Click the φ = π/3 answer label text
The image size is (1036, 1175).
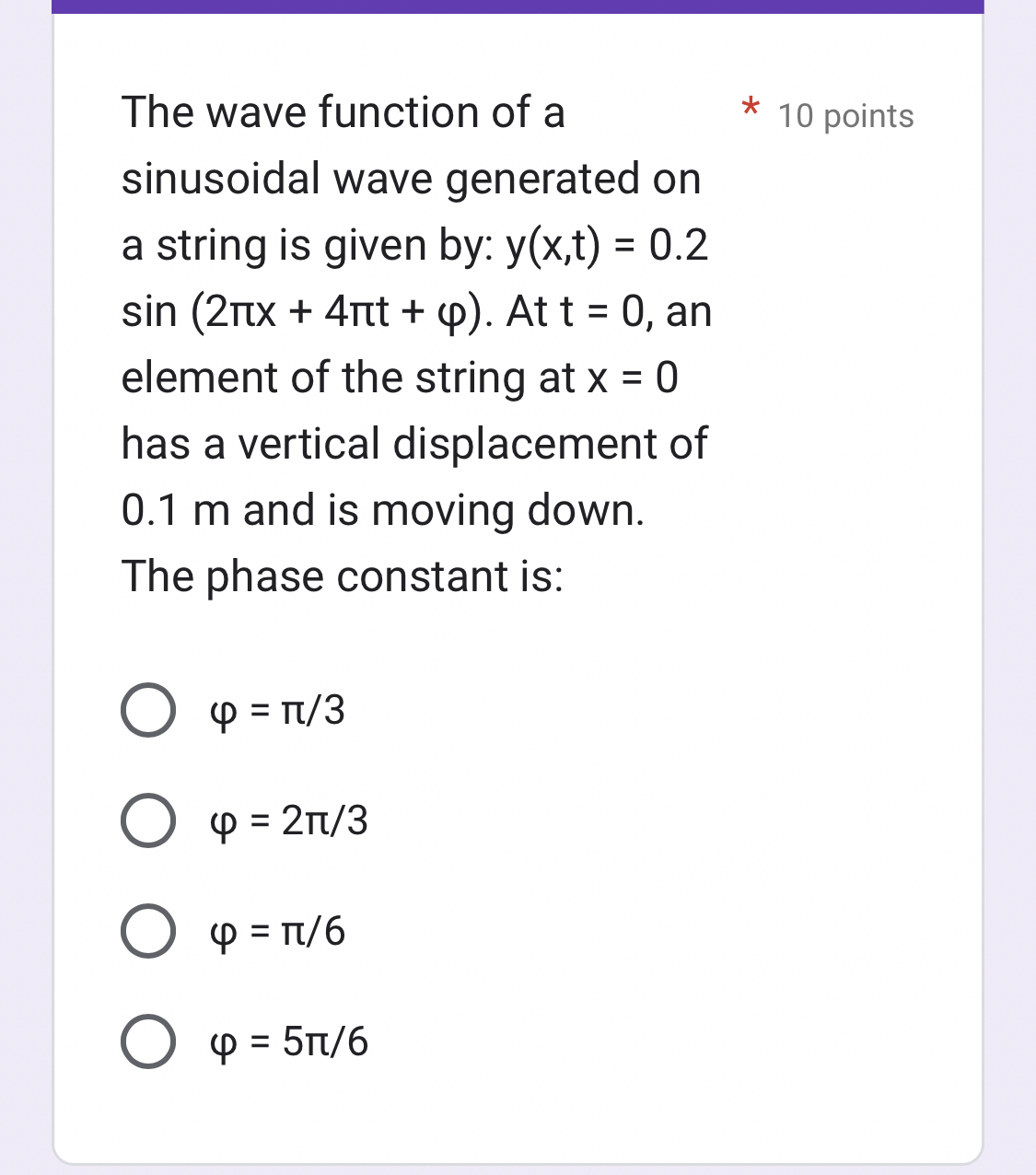pos(277,711)
